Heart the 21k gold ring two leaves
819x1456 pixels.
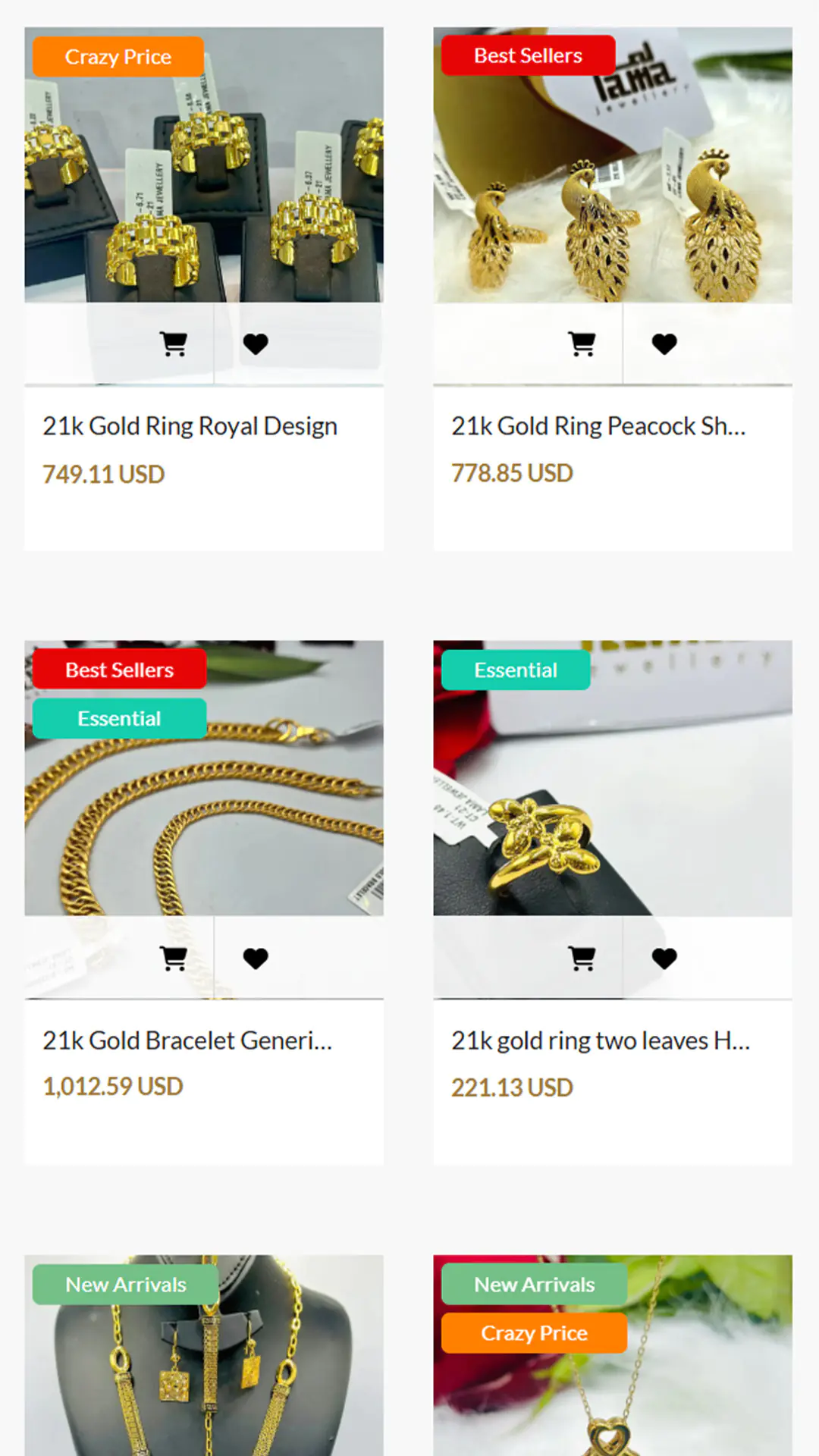pyautogui.click(x=664, y=959)
